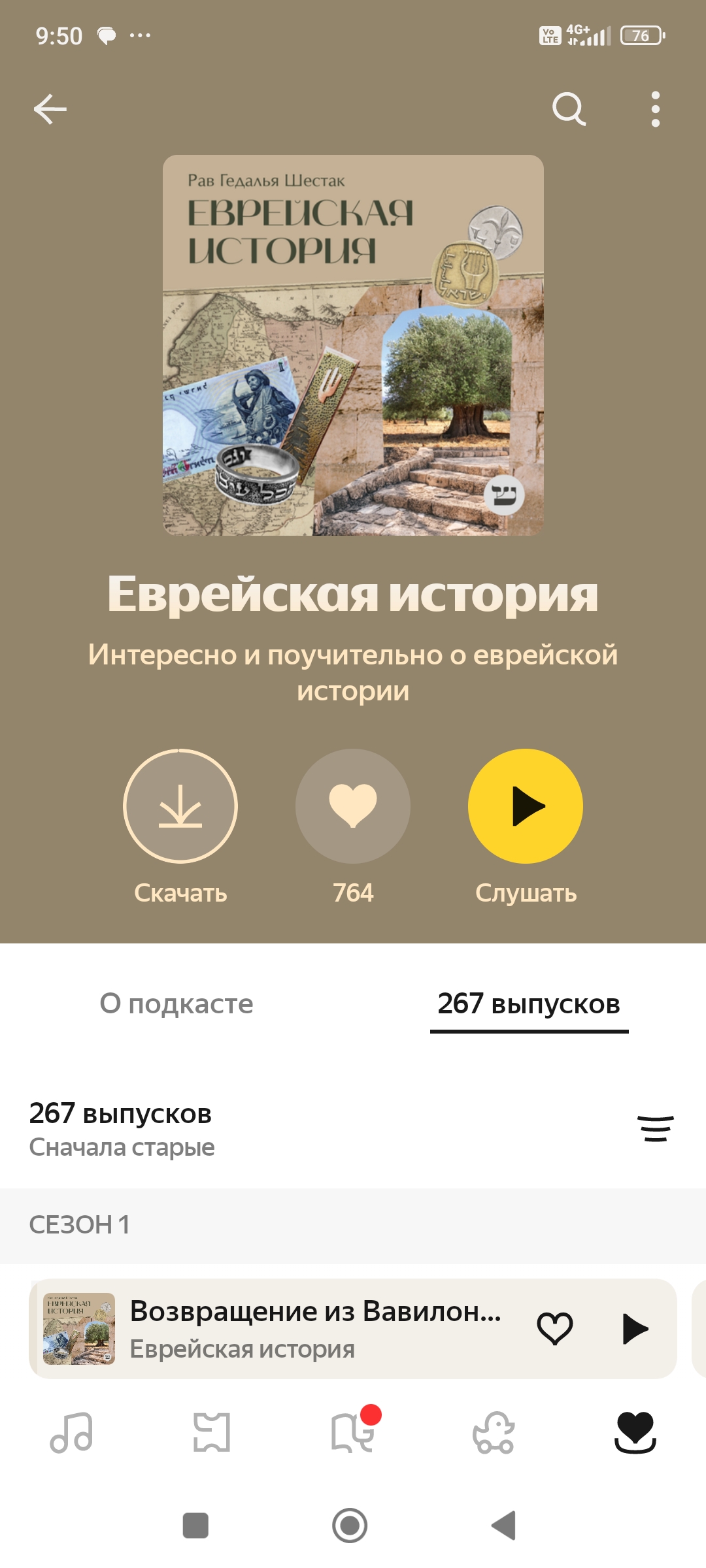The height and width of the screenshot is (1568, 706).
Task: Show recent apps via the square button
Action: point(195,1526)
